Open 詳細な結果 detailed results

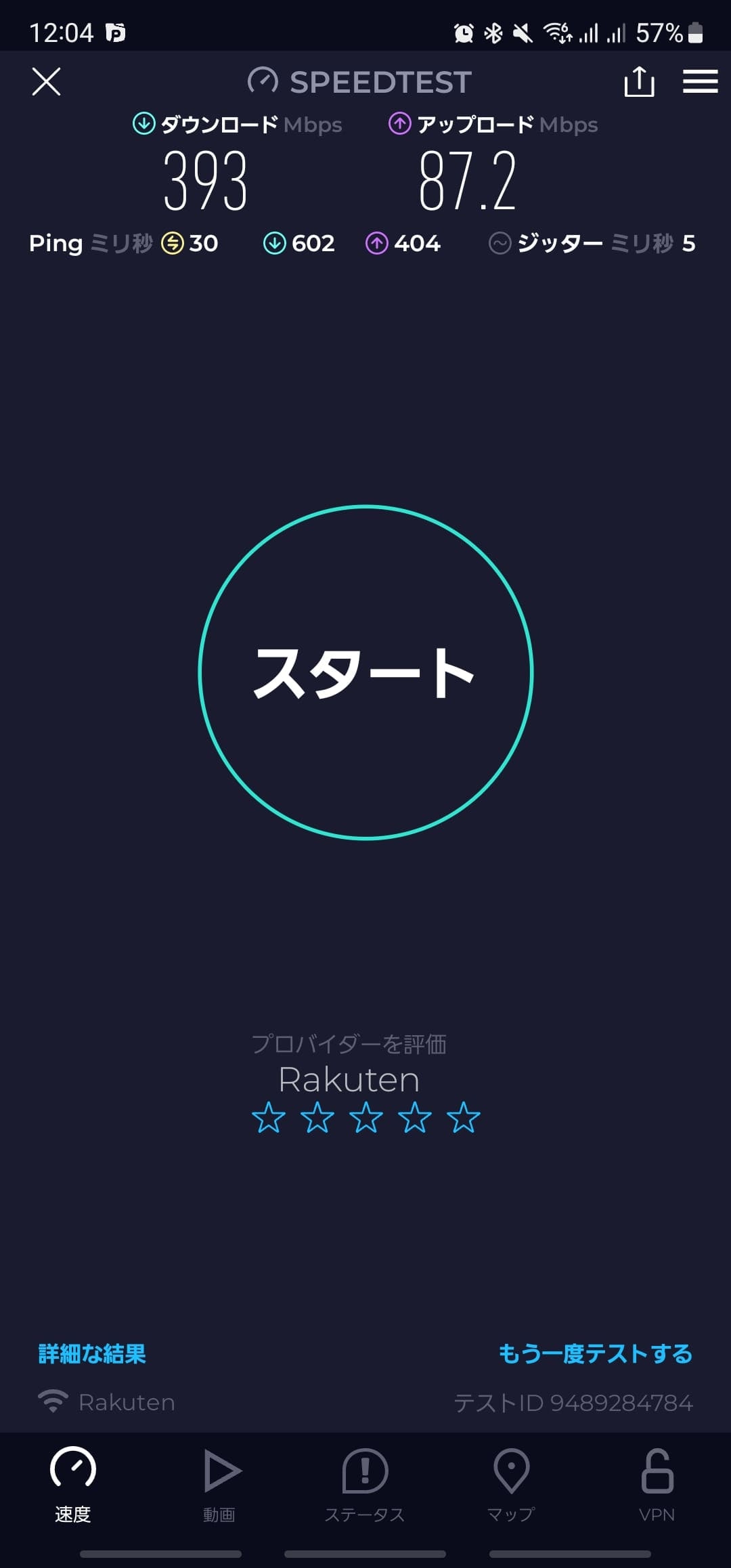[92, 1354]
